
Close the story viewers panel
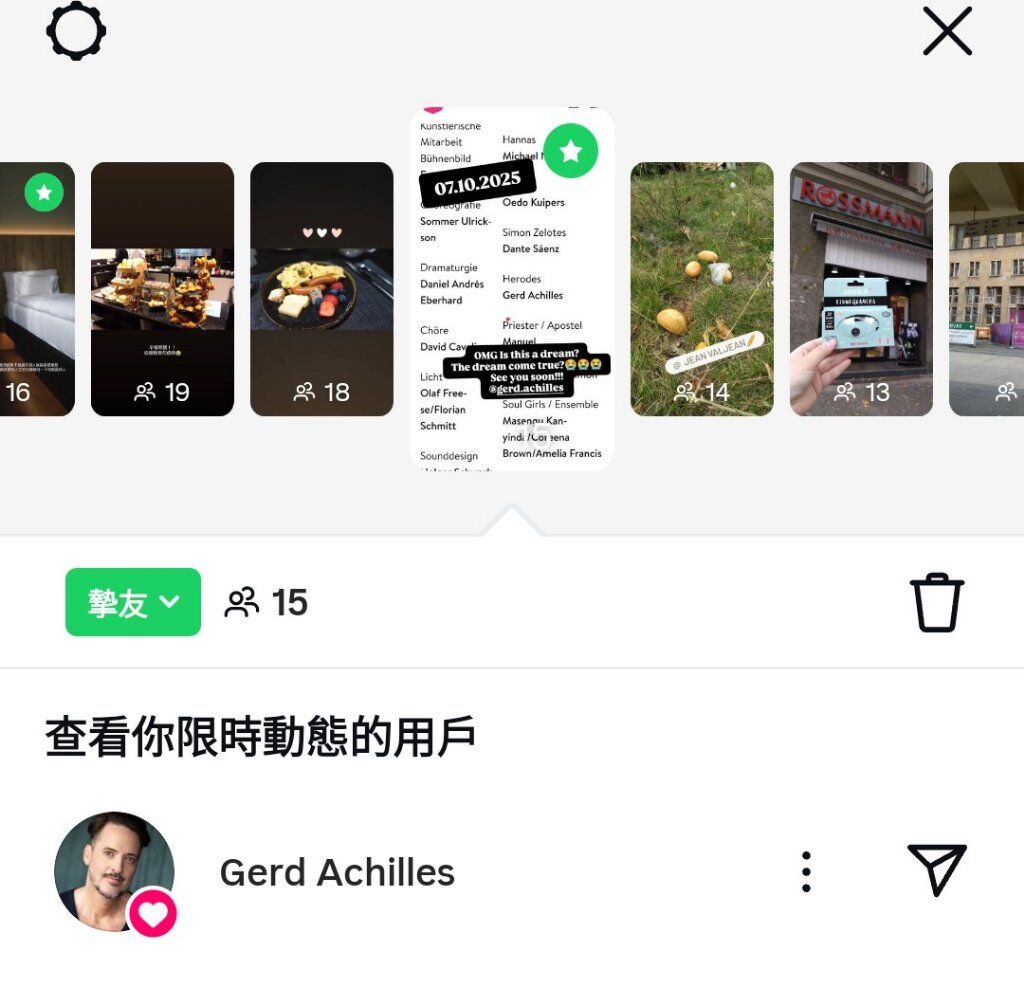pyautogui.click(x=947, y=32)
